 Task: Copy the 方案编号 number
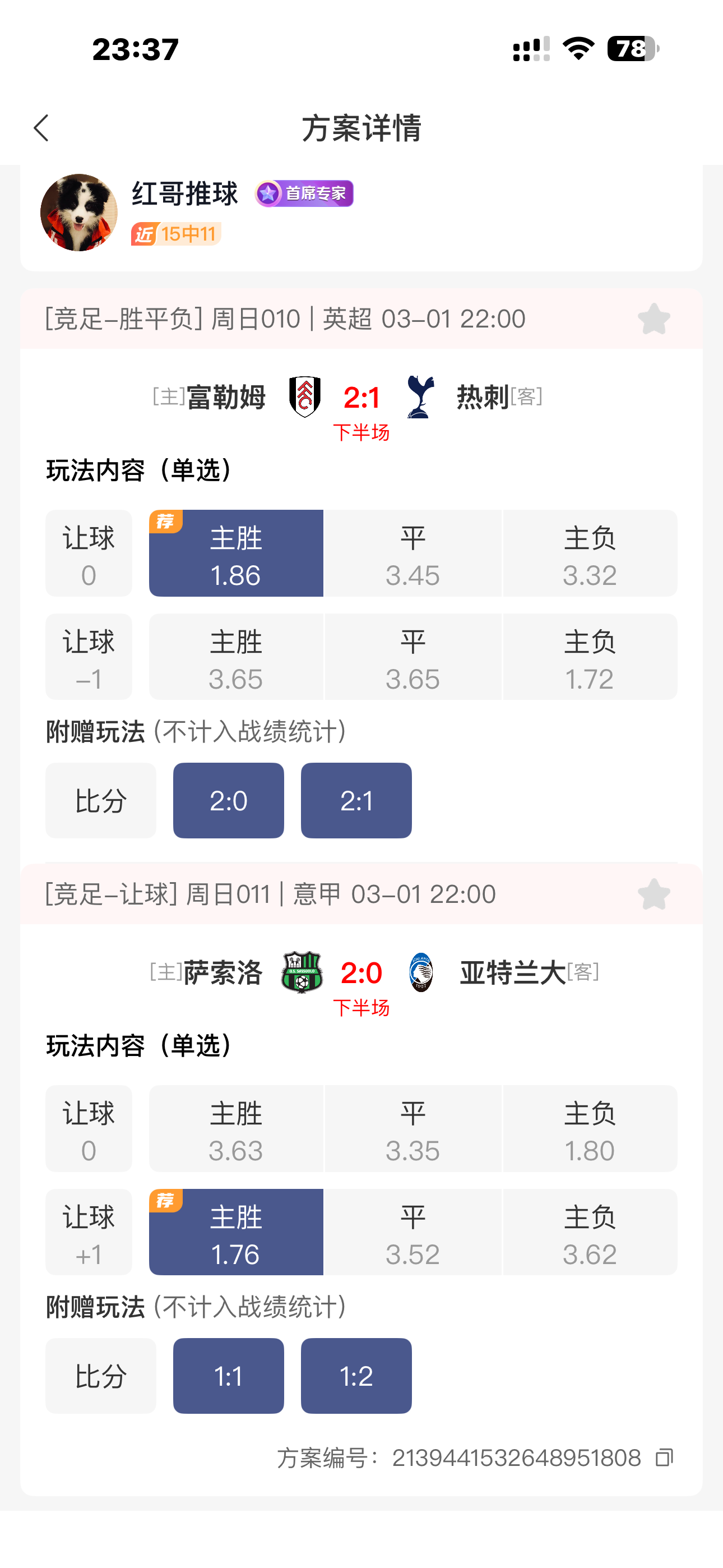click(x=664, y=1458)
